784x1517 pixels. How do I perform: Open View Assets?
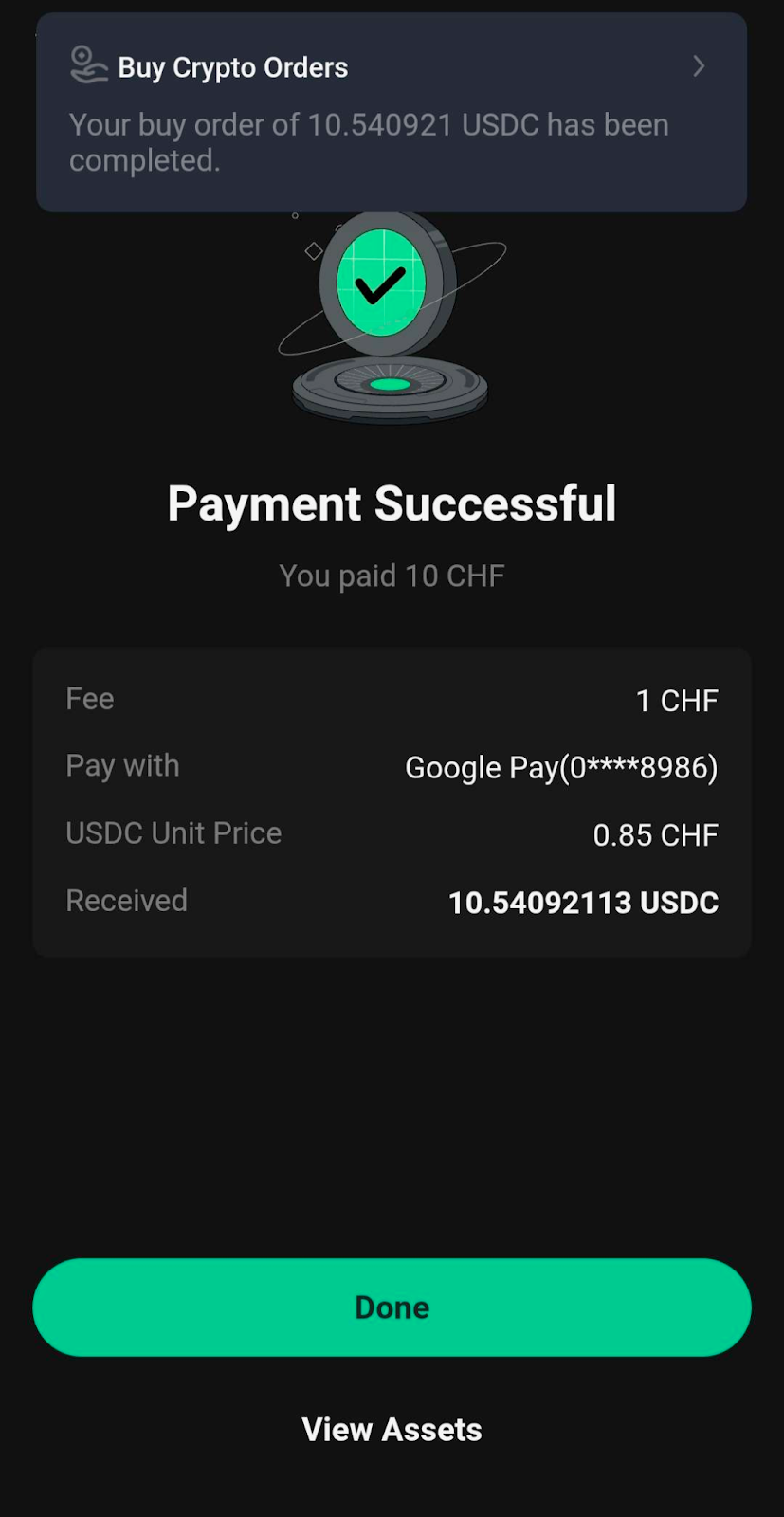(x=392, y=1429)
